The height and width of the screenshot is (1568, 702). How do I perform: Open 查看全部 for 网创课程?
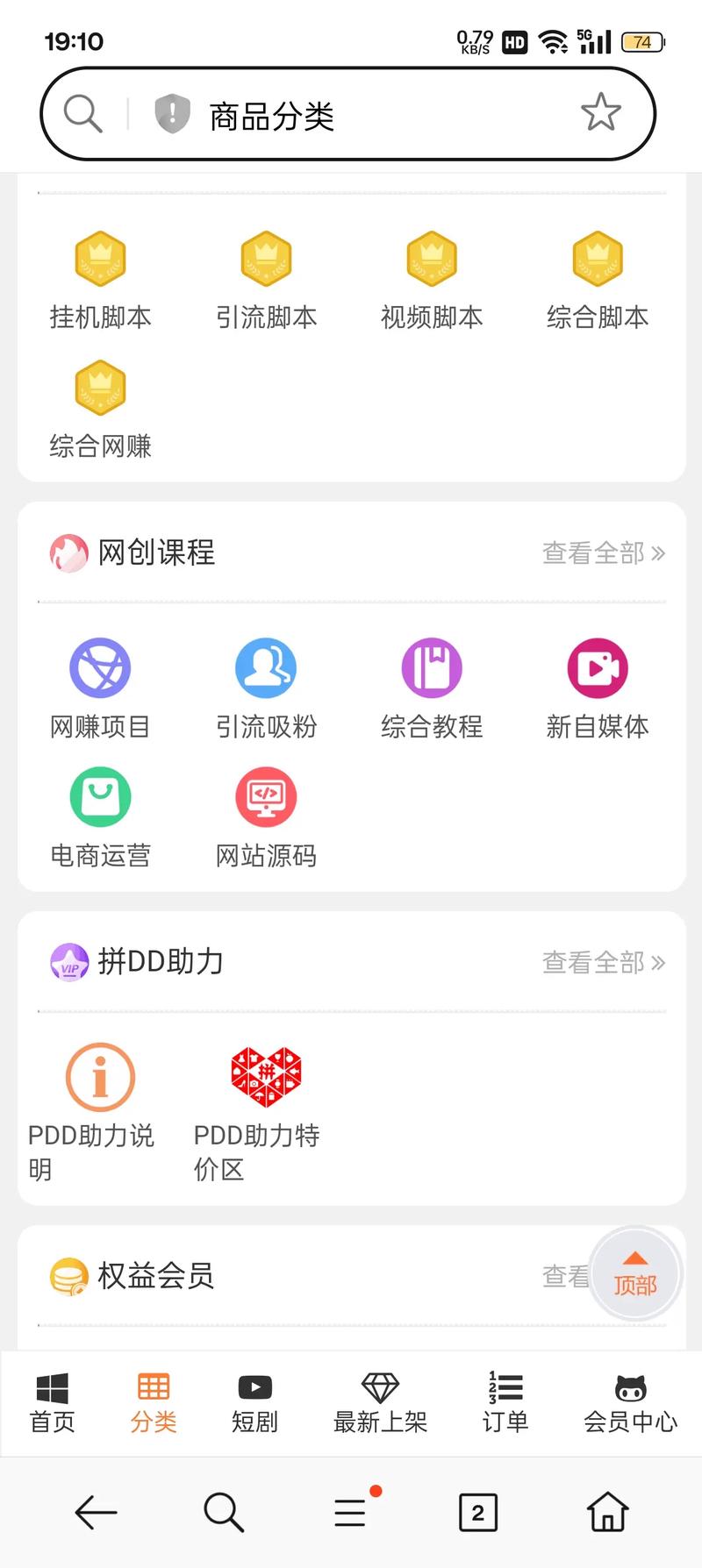(x=603, y=552)
